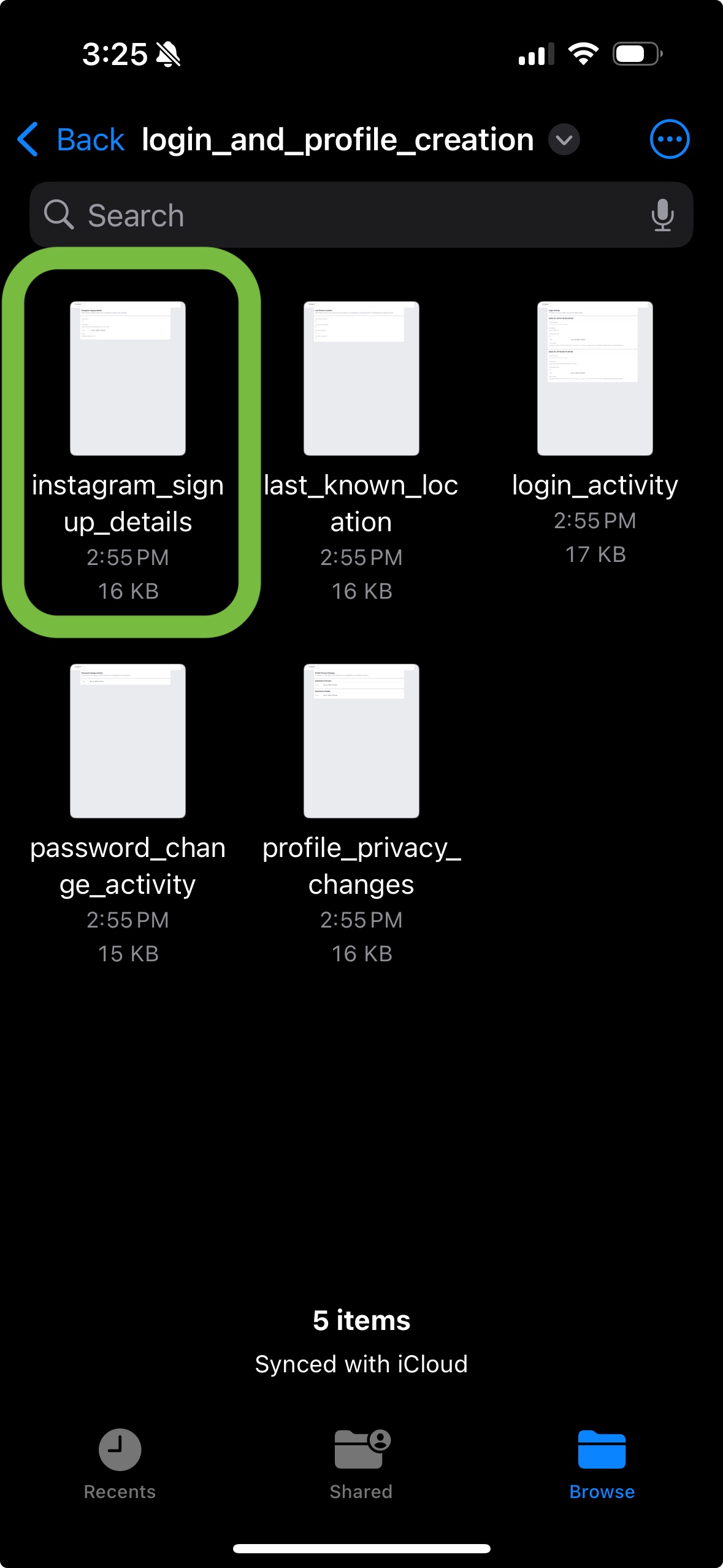Open the profile_privacy_changes file

point(361,740)
